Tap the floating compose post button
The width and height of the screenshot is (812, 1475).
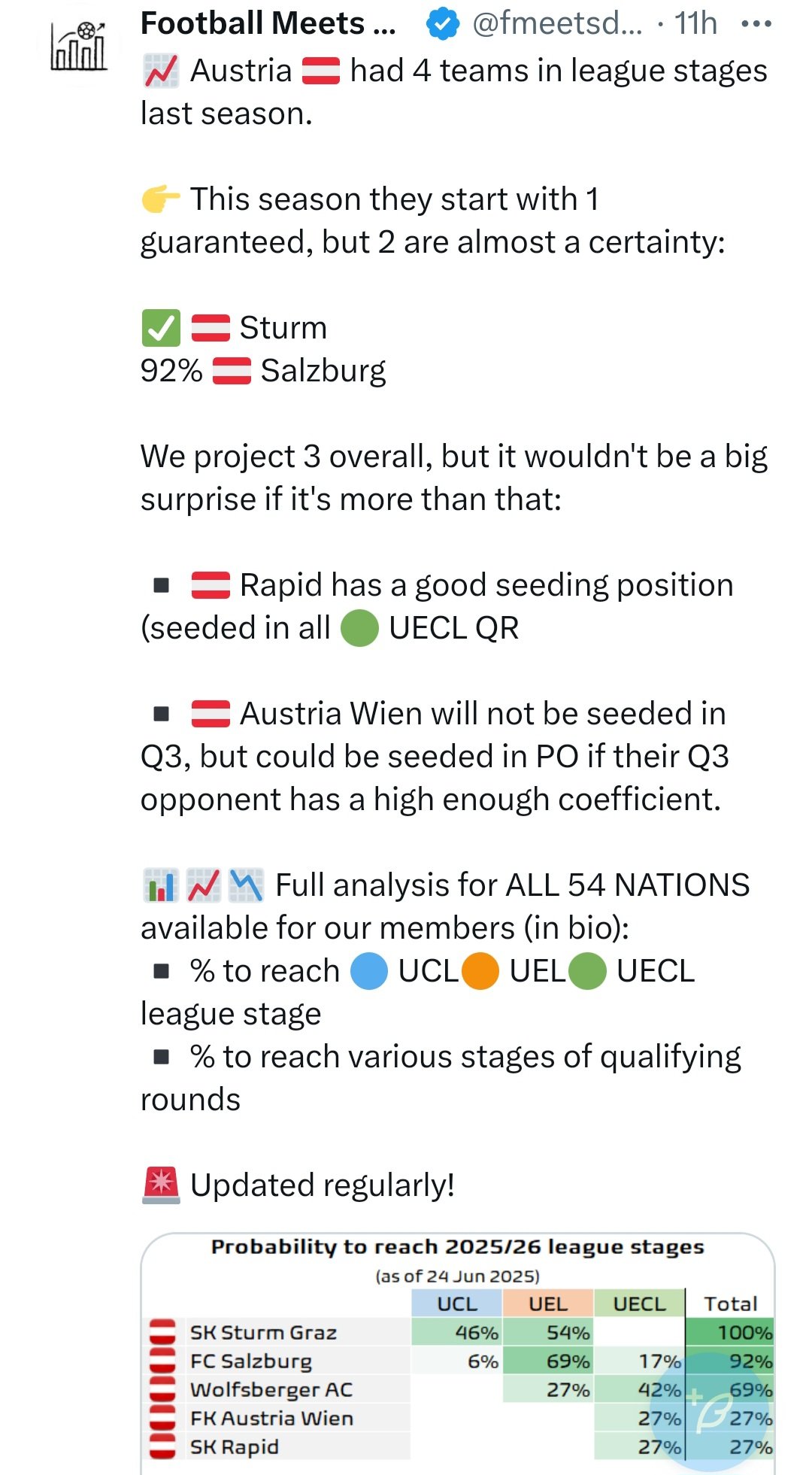[x=709, y=1411]
